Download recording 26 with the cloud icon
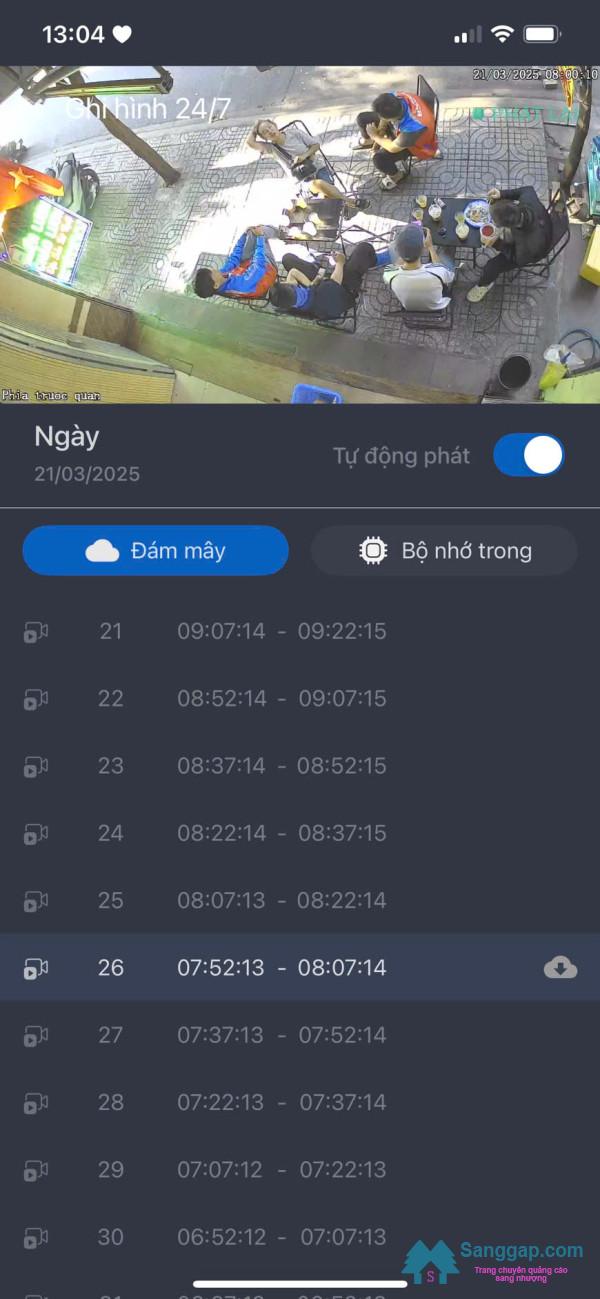 tap(560, 967)
